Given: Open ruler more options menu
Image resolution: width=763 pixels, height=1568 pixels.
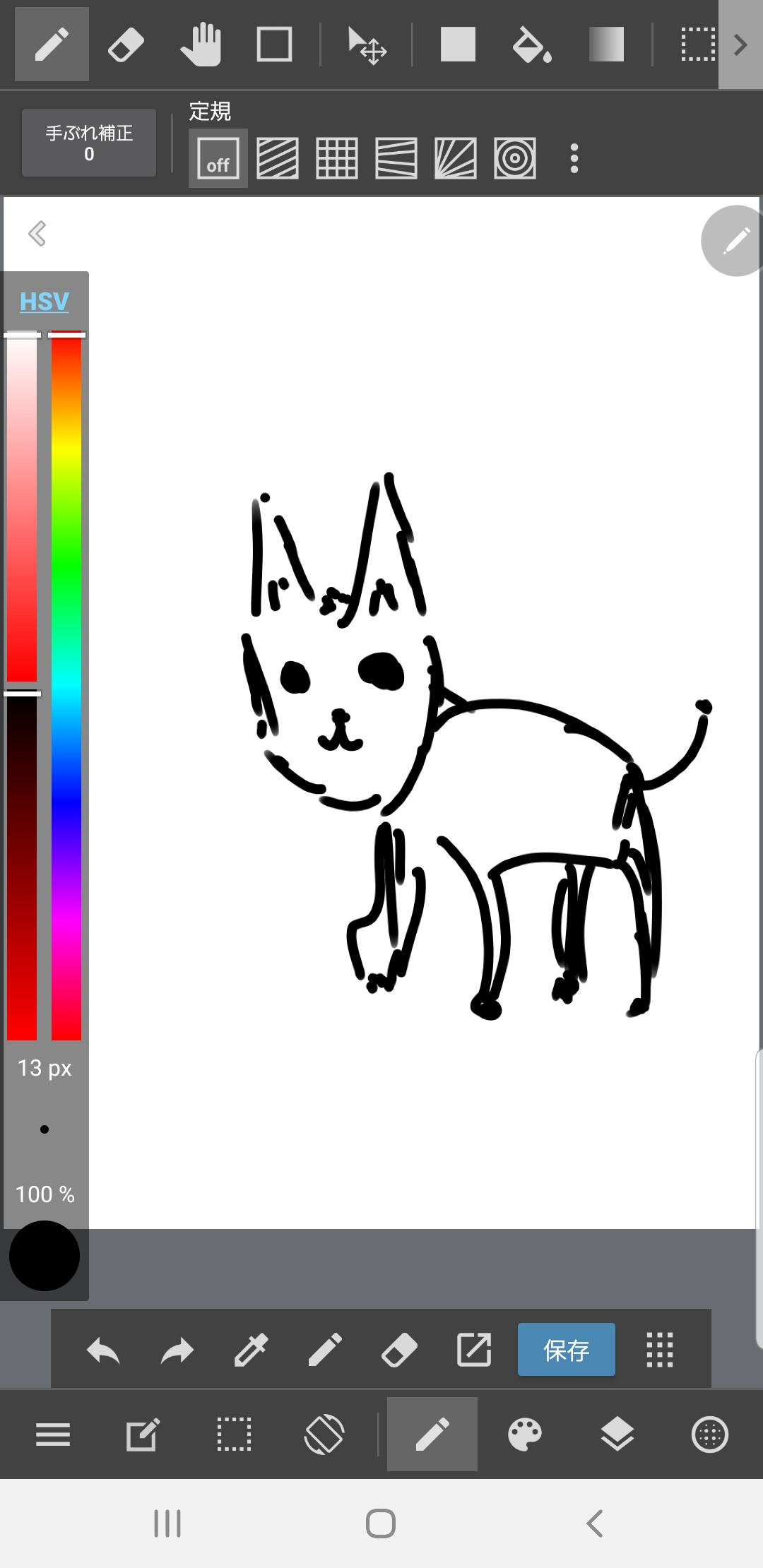Looking at the screenshot, I should point(574,158).
